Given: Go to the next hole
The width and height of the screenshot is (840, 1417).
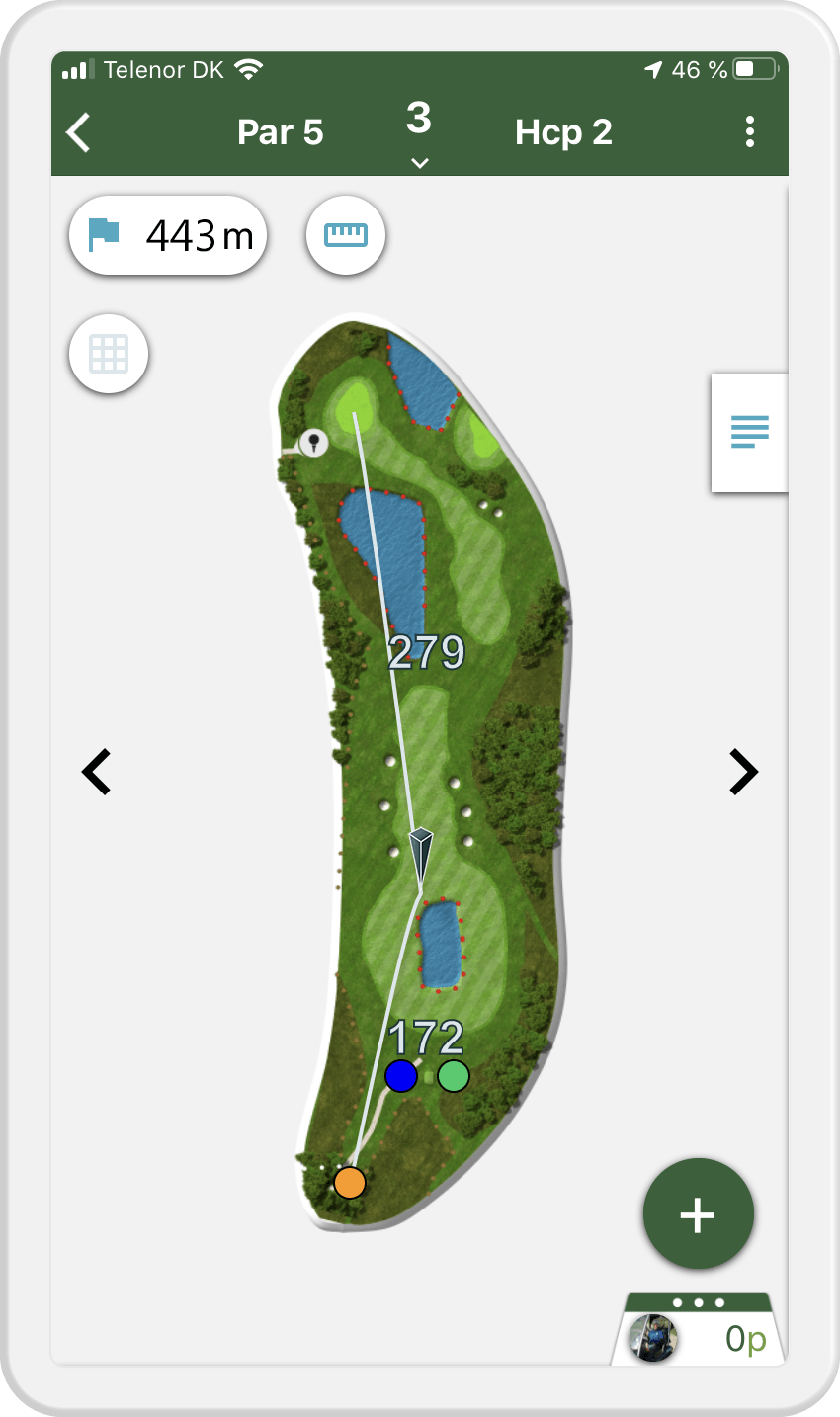Looking at the screenshot, I should coord(743,772).
